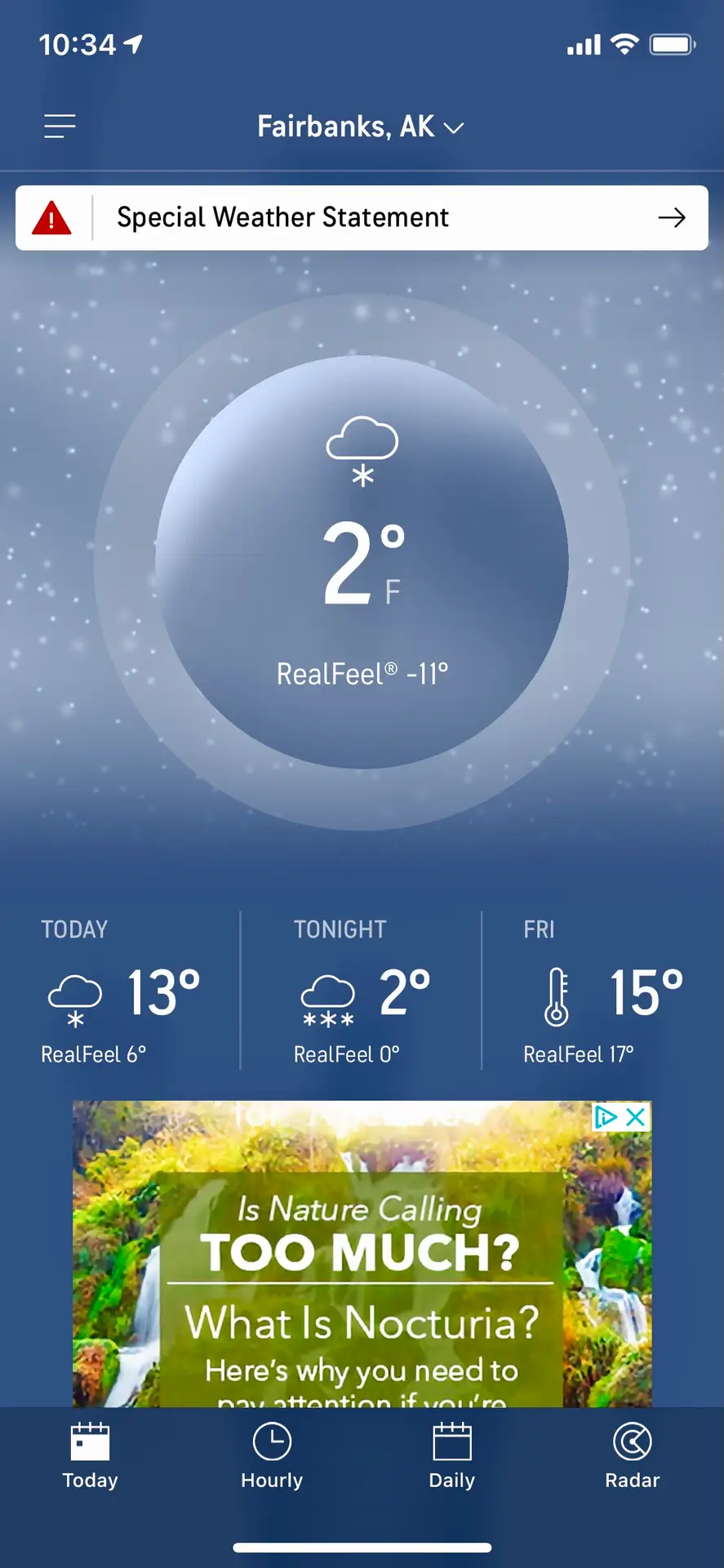
Task: Open the Fri forecast card
Action: point(602,991)
